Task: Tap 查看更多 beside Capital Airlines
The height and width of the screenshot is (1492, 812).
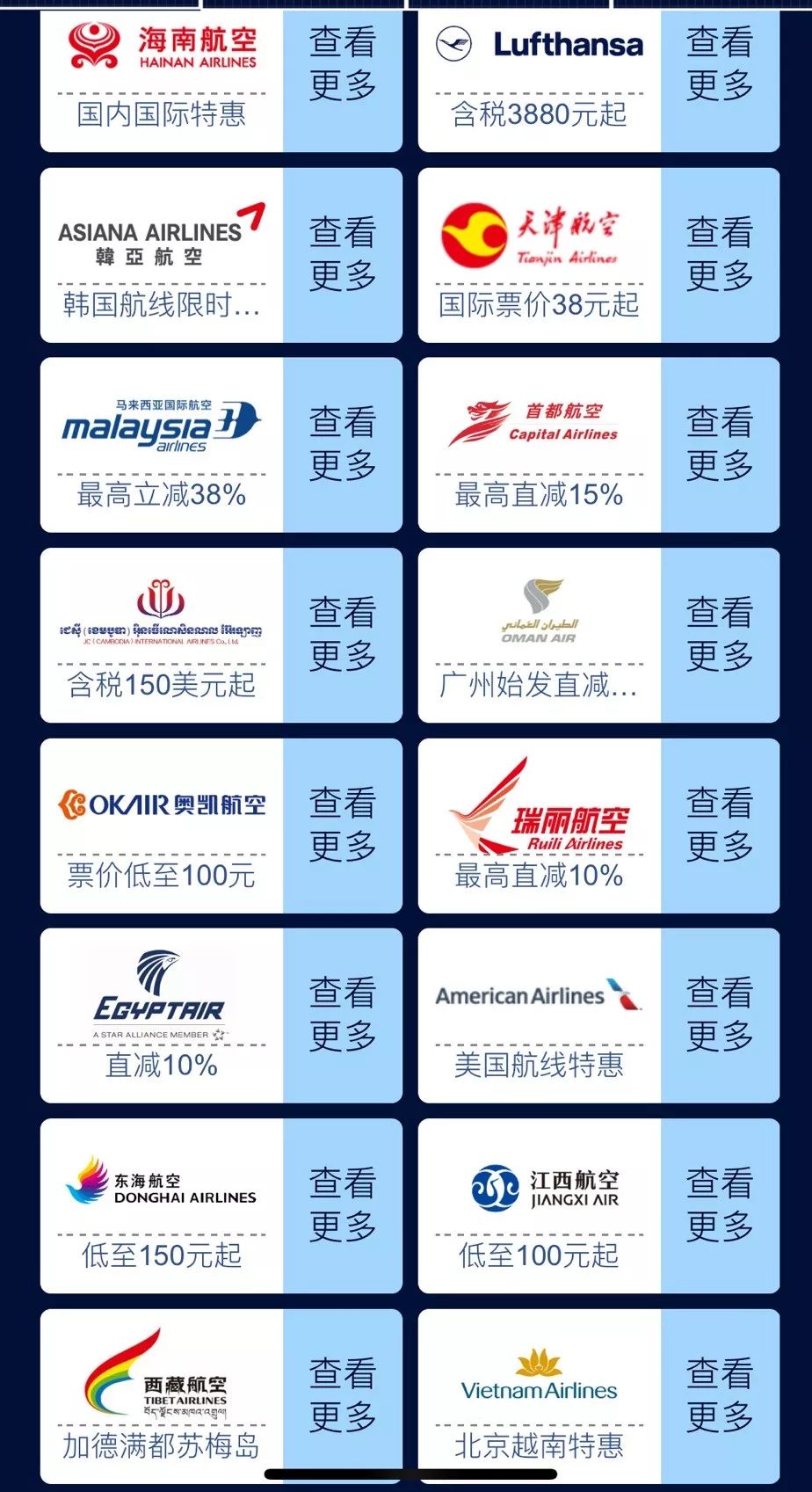Action: click(x=720, y=445)
